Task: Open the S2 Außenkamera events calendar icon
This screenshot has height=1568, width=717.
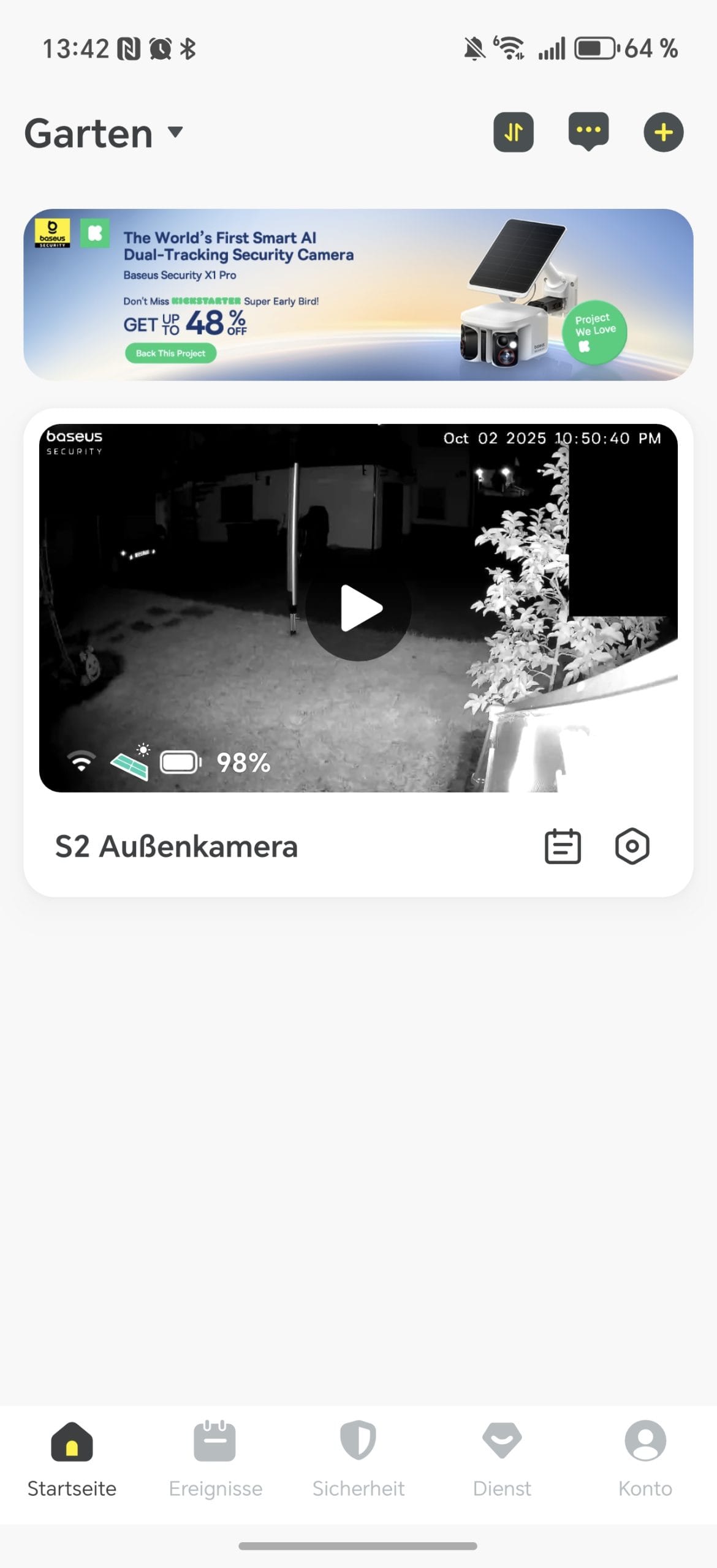Action: 563,846
